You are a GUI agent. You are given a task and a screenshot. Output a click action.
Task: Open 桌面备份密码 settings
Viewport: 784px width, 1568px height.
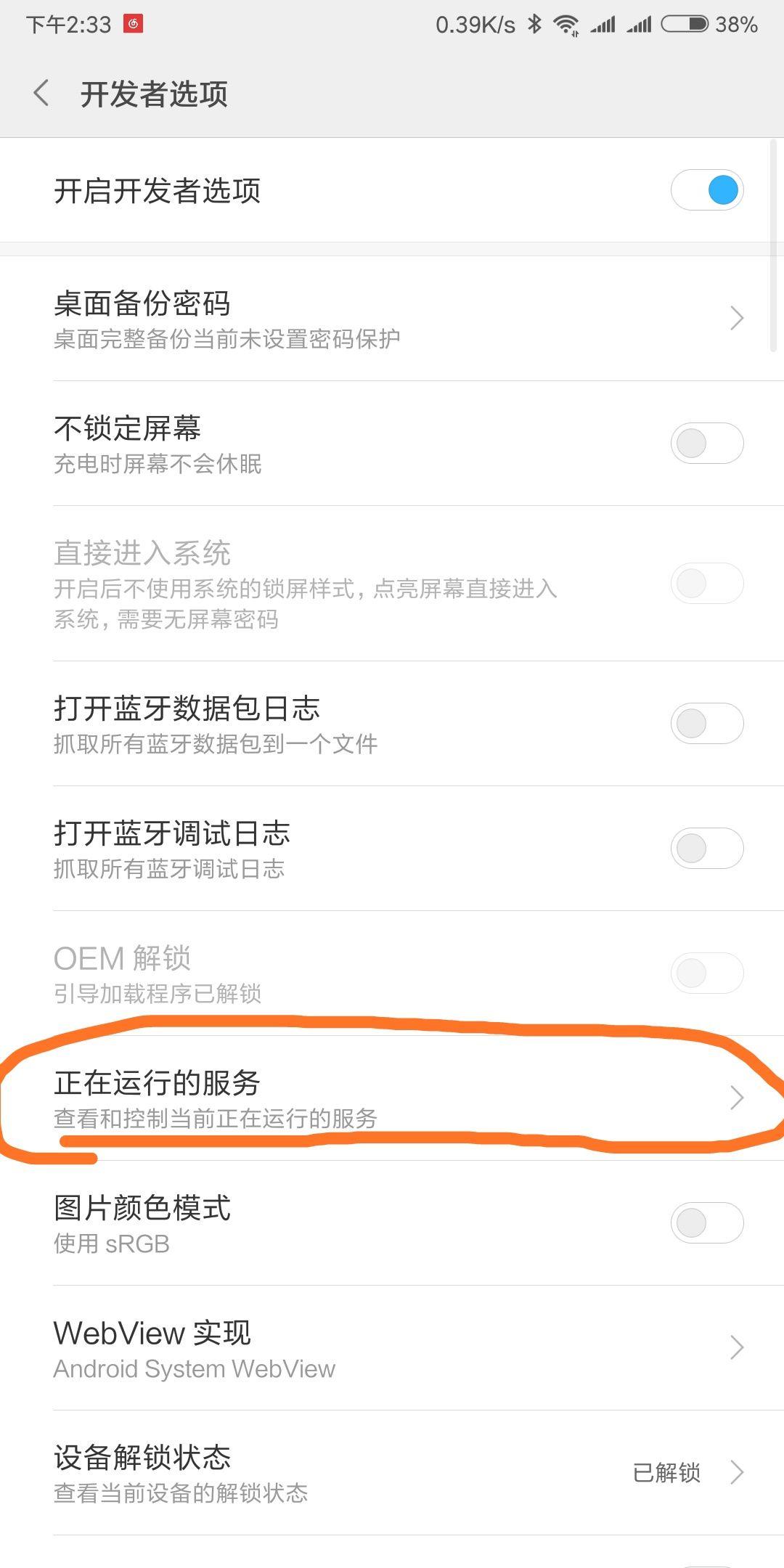coord(392,319)
